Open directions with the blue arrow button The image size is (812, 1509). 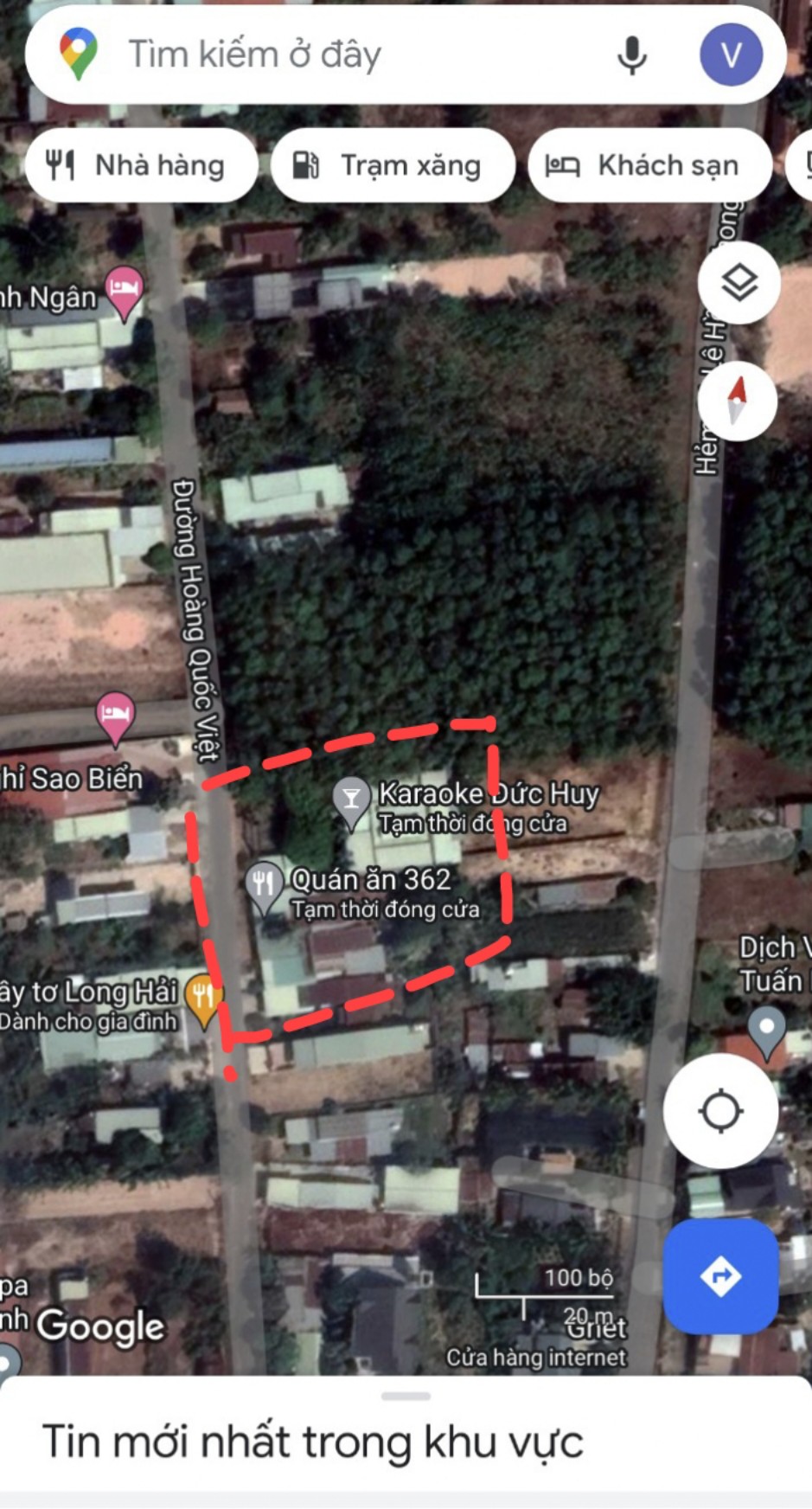click(x=720, y=1276)
